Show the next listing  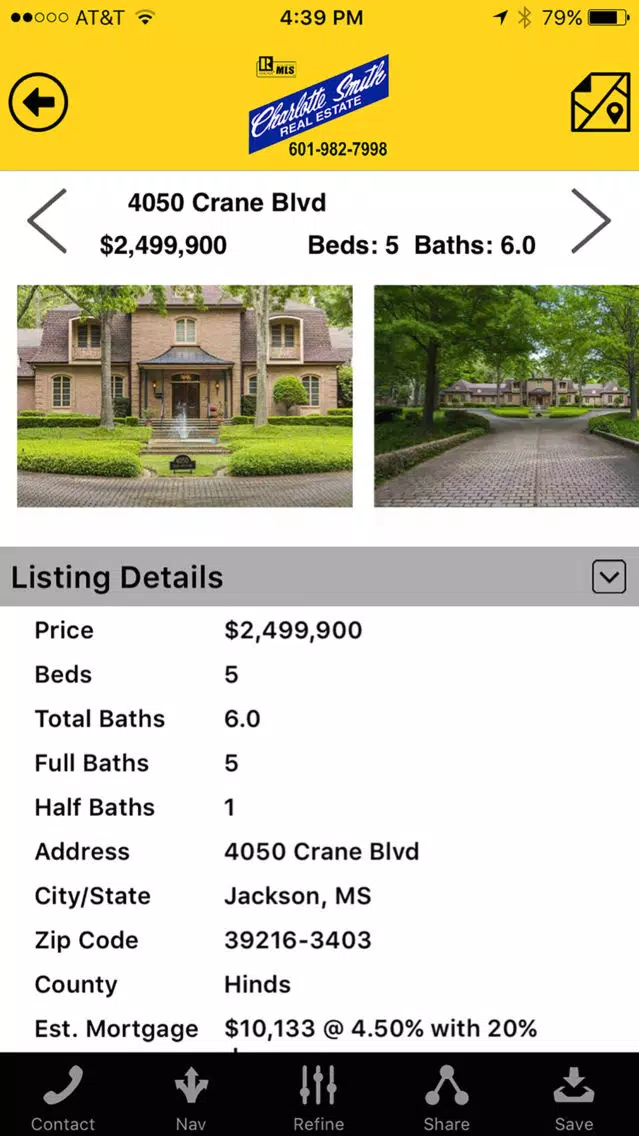590,221
